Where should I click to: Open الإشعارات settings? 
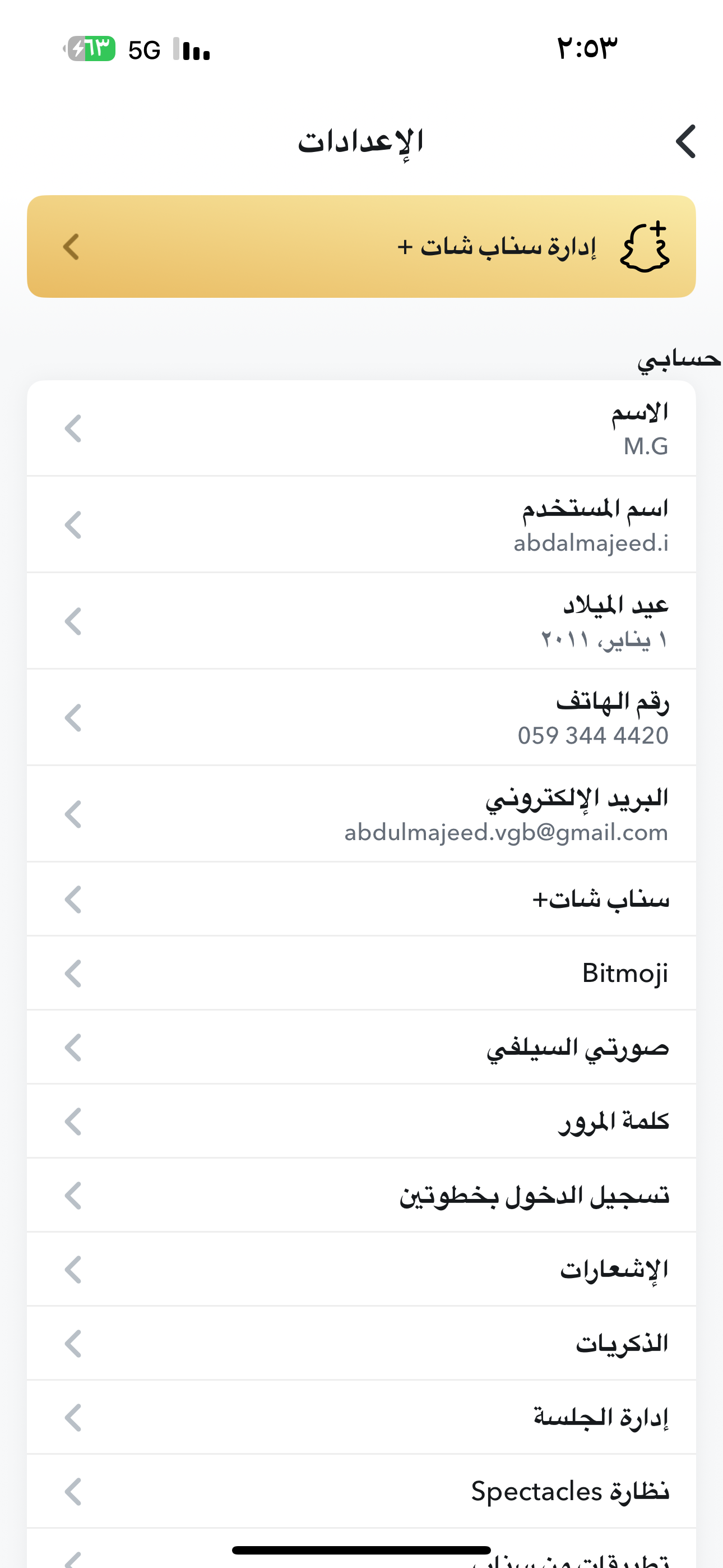[361, 1270]
